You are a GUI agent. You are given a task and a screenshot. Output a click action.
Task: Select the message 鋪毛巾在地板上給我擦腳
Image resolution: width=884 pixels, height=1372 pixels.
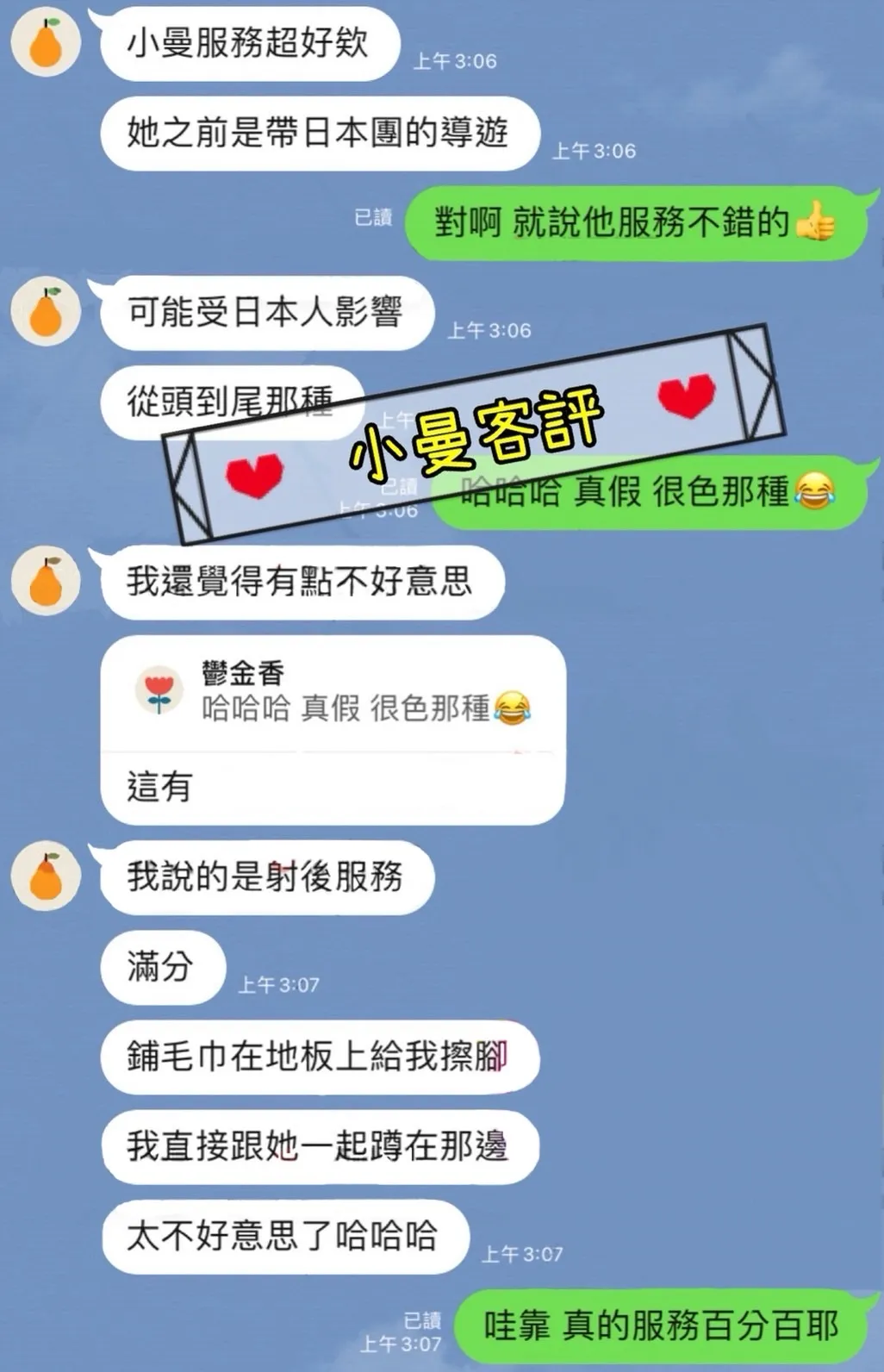[319, 1058]
